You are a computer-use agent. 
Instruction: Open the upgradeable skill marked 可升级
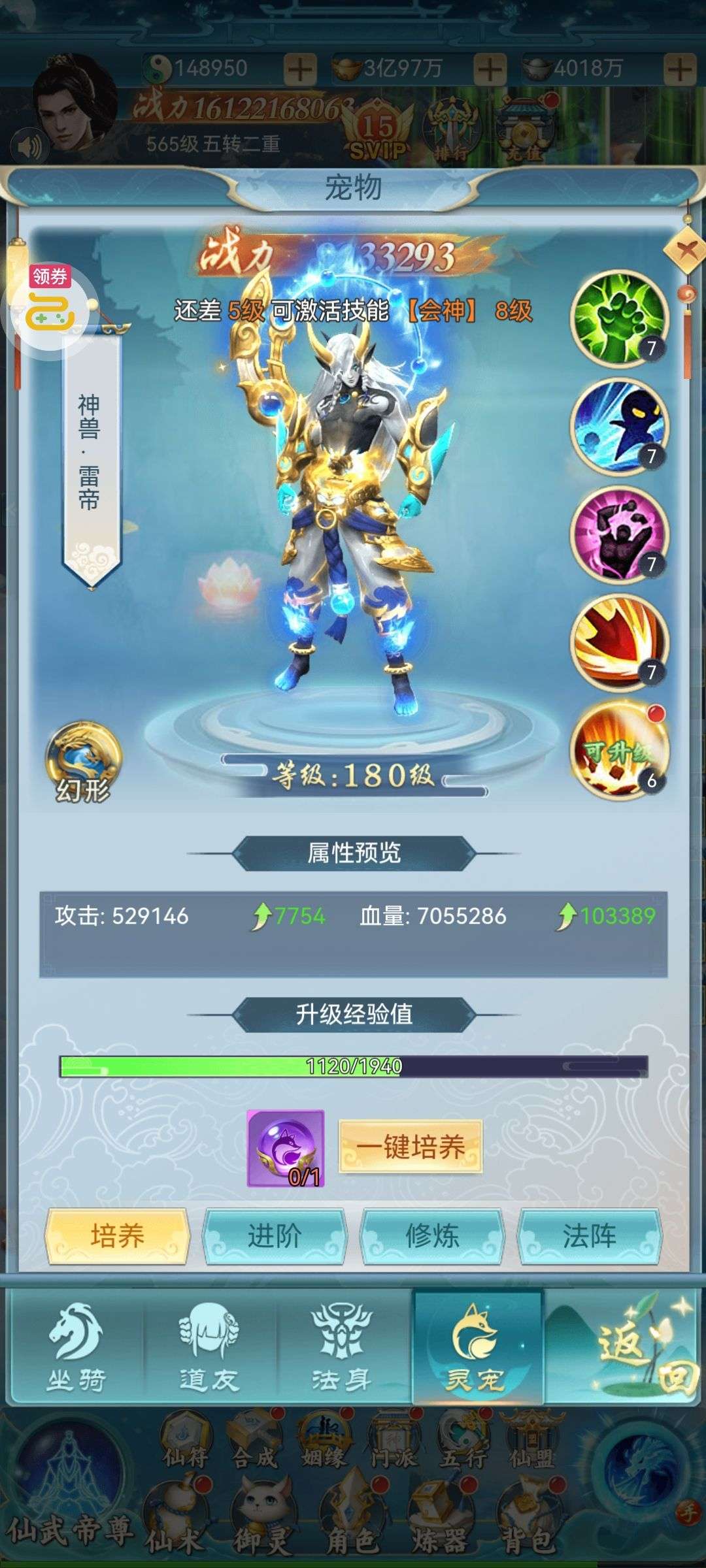619,749
